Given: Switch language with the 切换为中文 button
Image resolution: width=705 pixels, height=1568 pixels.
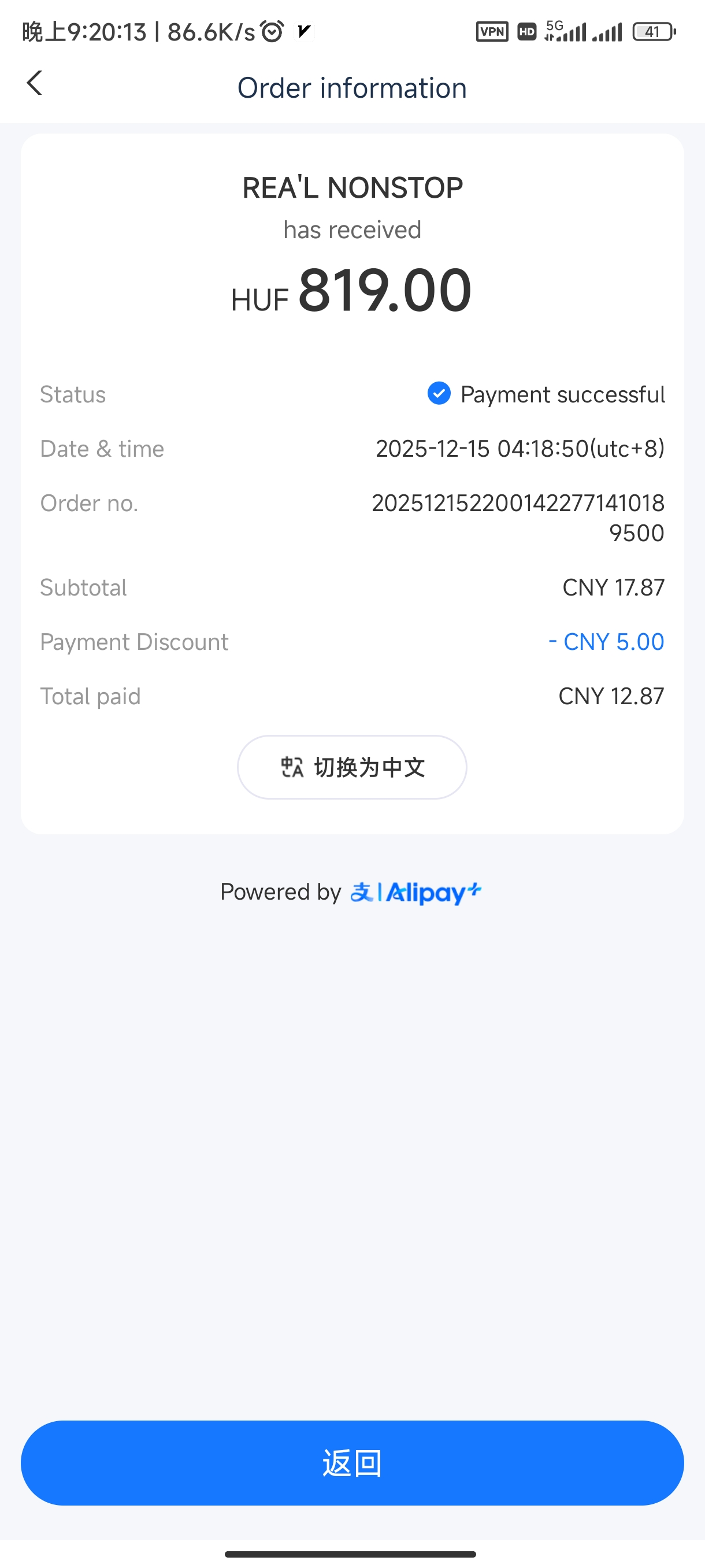Looking at the screenshot, I should [x=351, y=767].
